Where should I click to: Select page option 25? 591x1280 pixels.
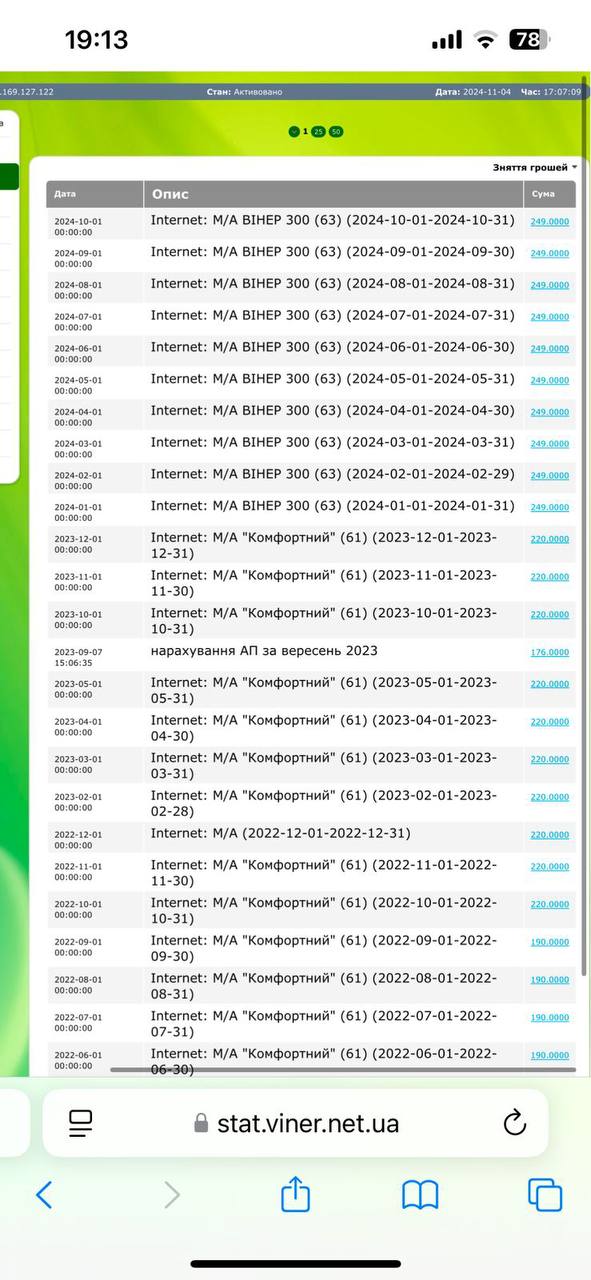(x=318, y=131)
